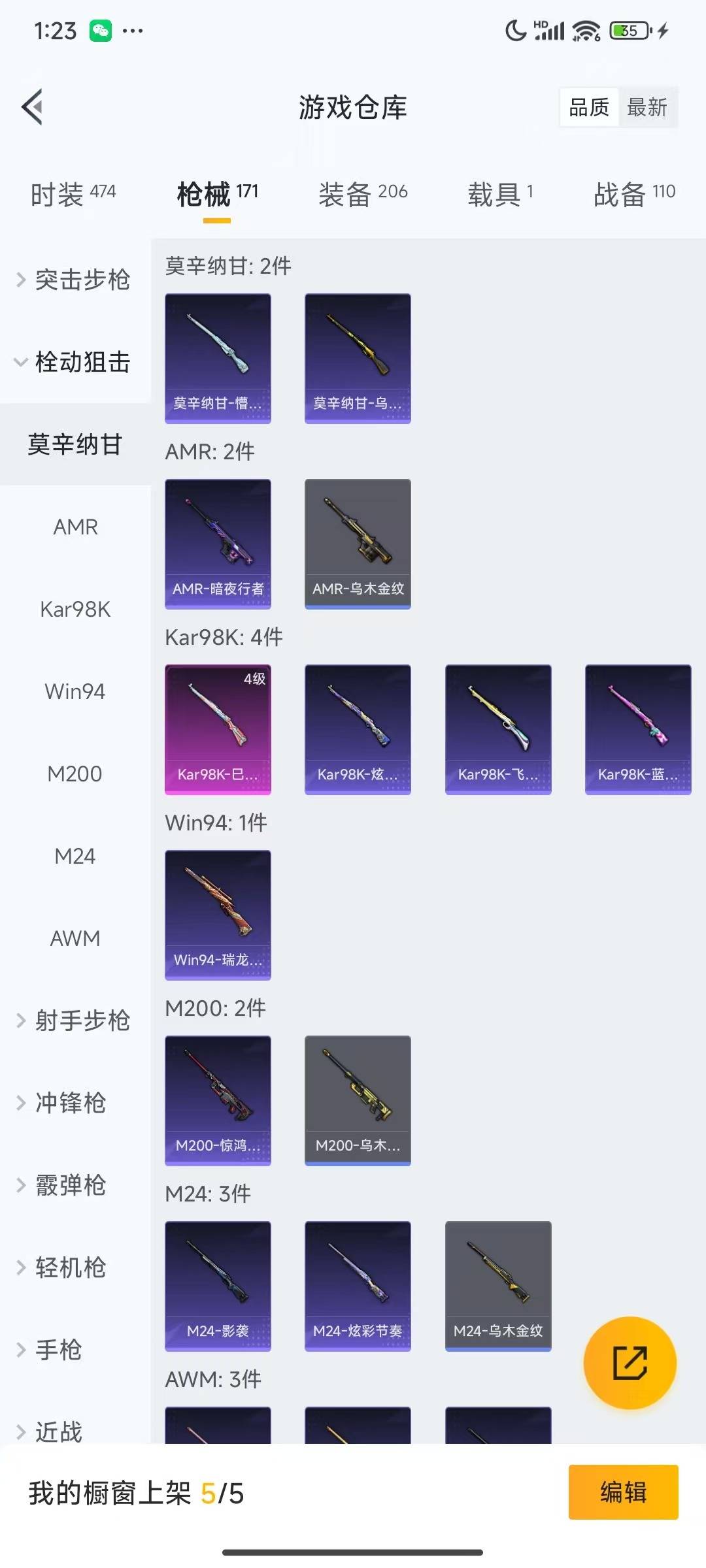Tap 编辑 to edit the showcase
706x1568 pixels.
(623, 1492)
